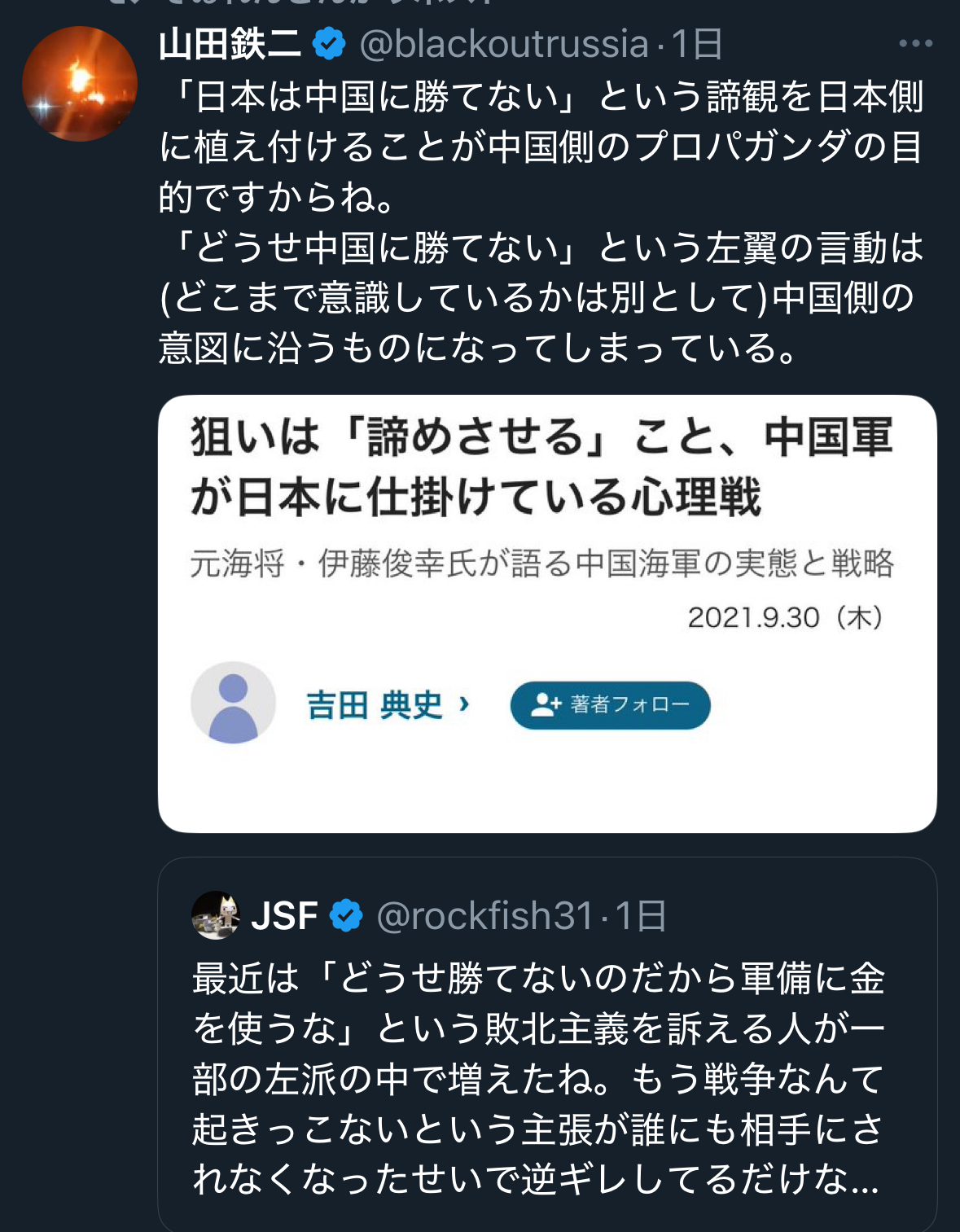Open 山田鉄二's profile avatar
Image resolution: width=960 pixels, height=1232 pixels.
[79, 84]
